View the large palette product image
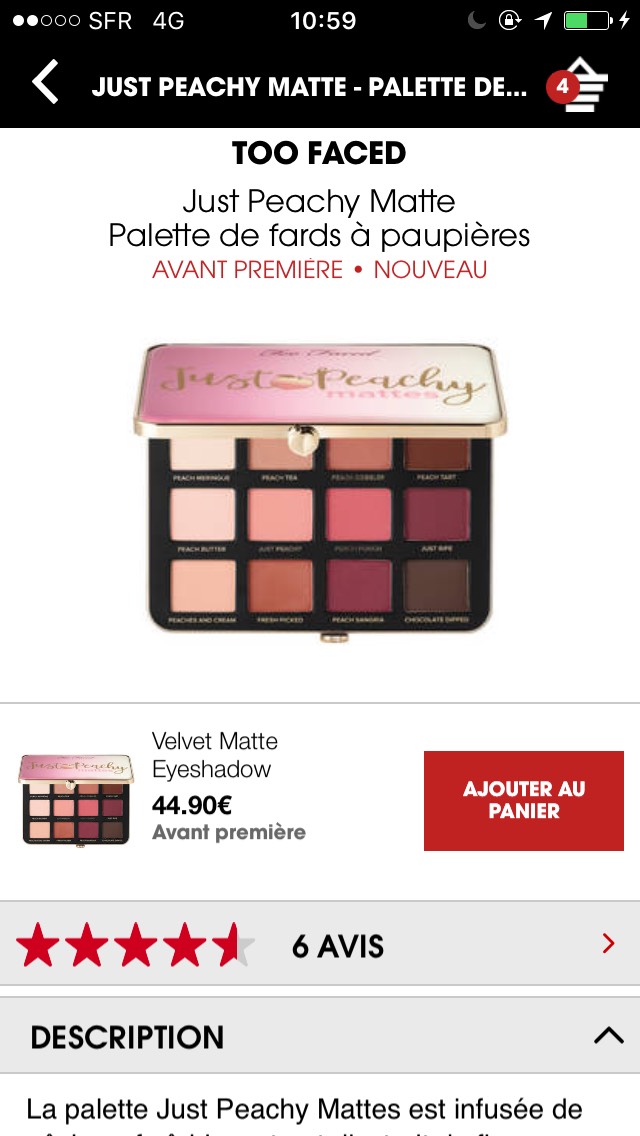Screen dimensions: 640x1136 pos(320,493)
